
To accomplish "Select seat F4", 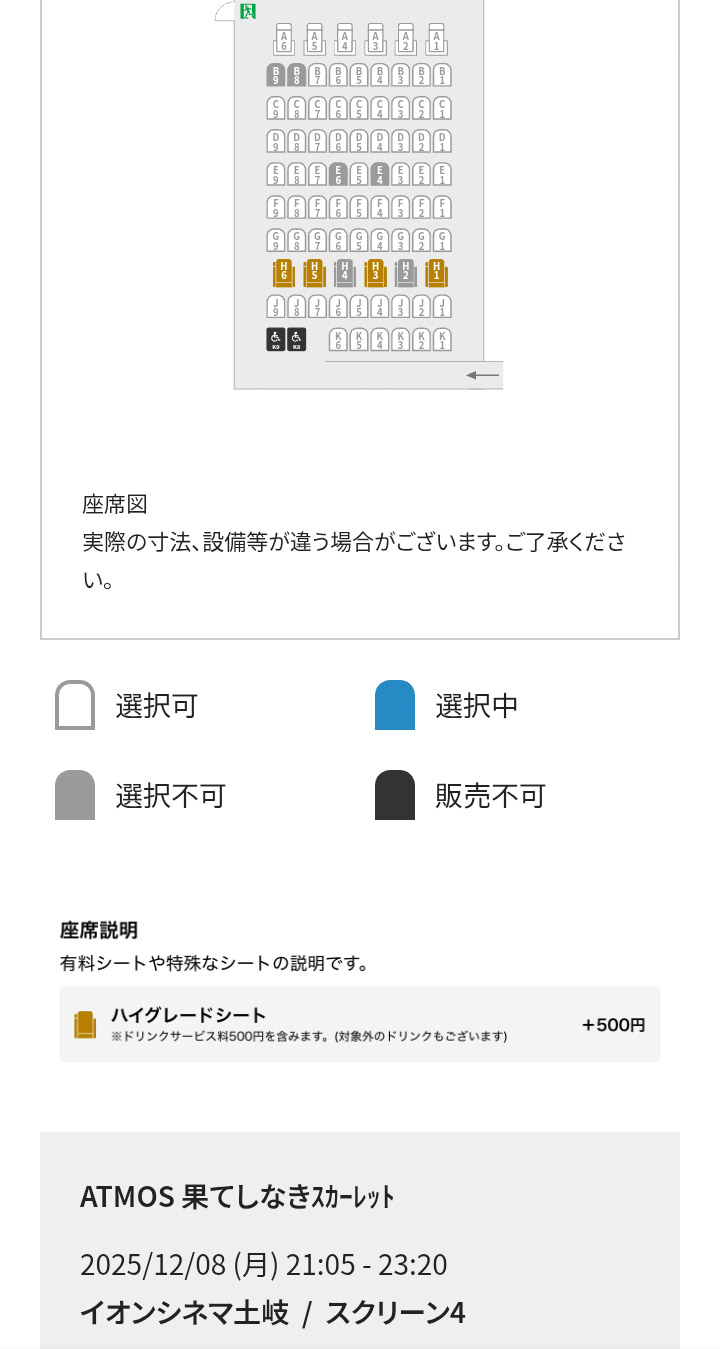I will click(380, 207).
